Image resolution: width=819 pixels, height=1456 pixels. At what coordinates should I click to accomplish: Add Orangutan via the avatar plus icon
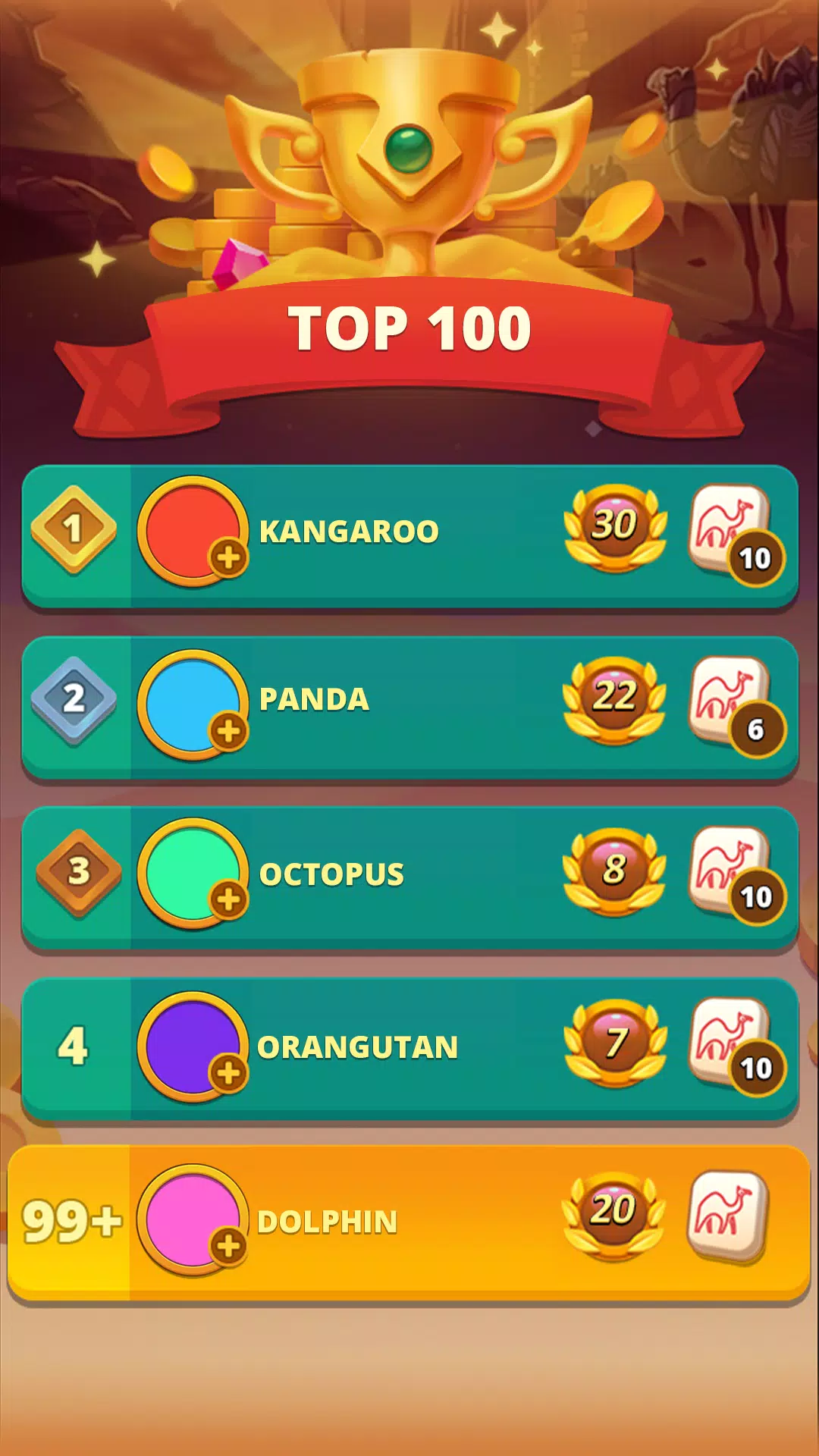coord(228,1073)
